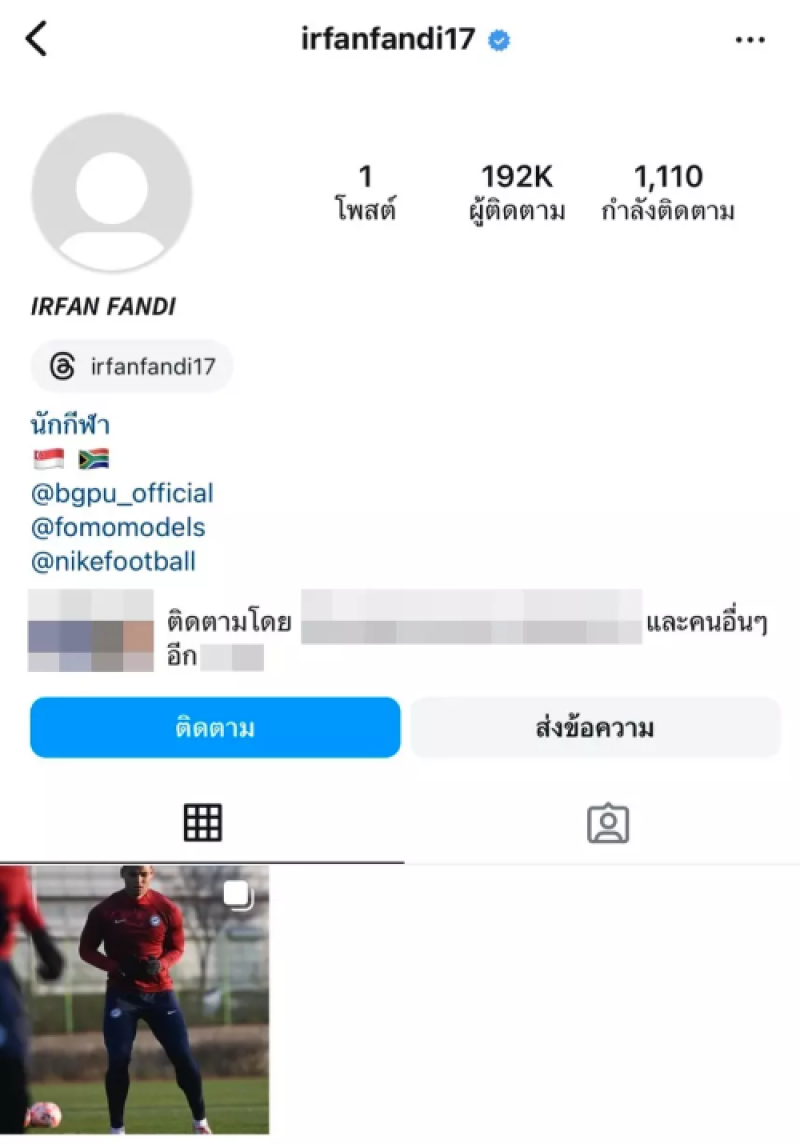Tap ส่งข้อความ to send a message
The height and width of the screenshot is (1144, 800).
[595, 727]
